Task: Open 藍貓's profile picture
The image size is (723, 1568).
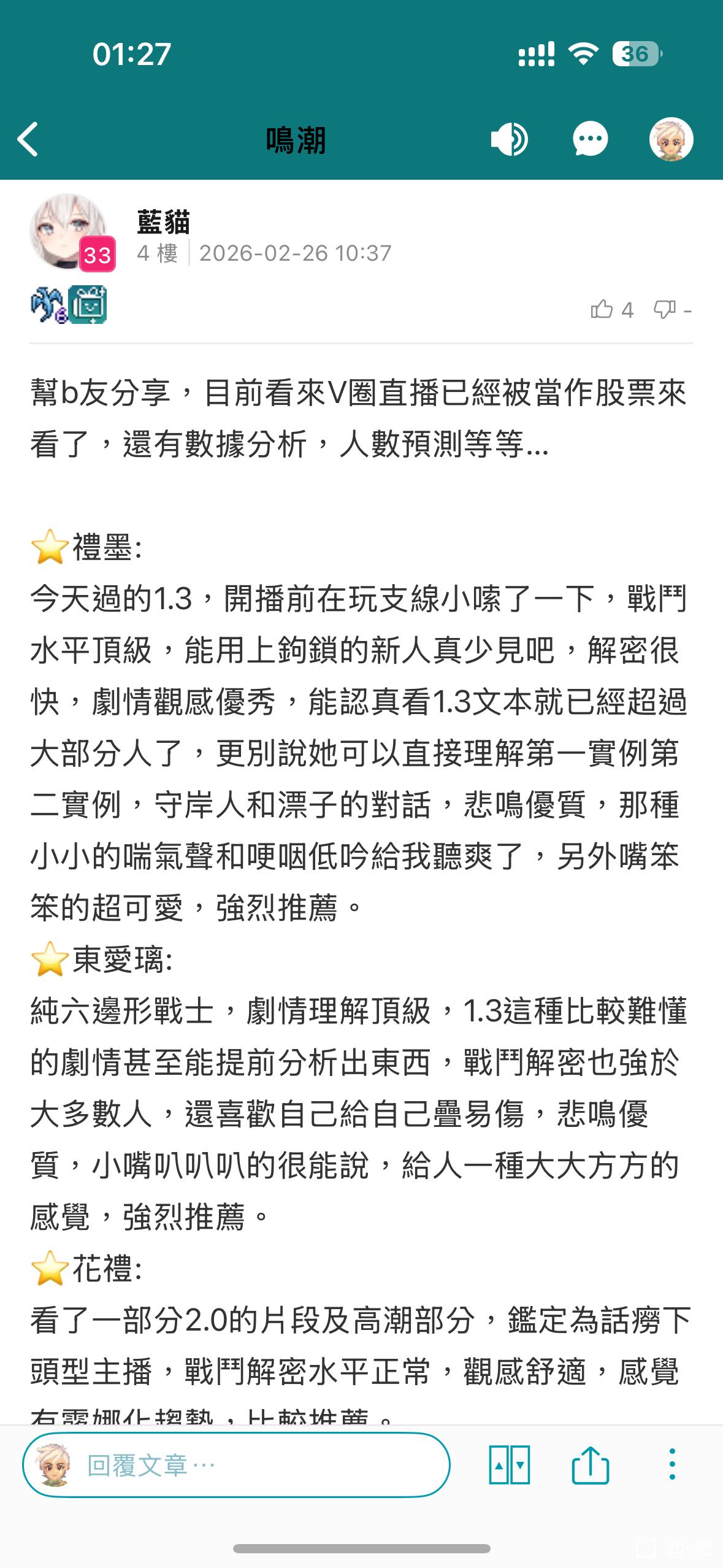Action: click(69, 232)
